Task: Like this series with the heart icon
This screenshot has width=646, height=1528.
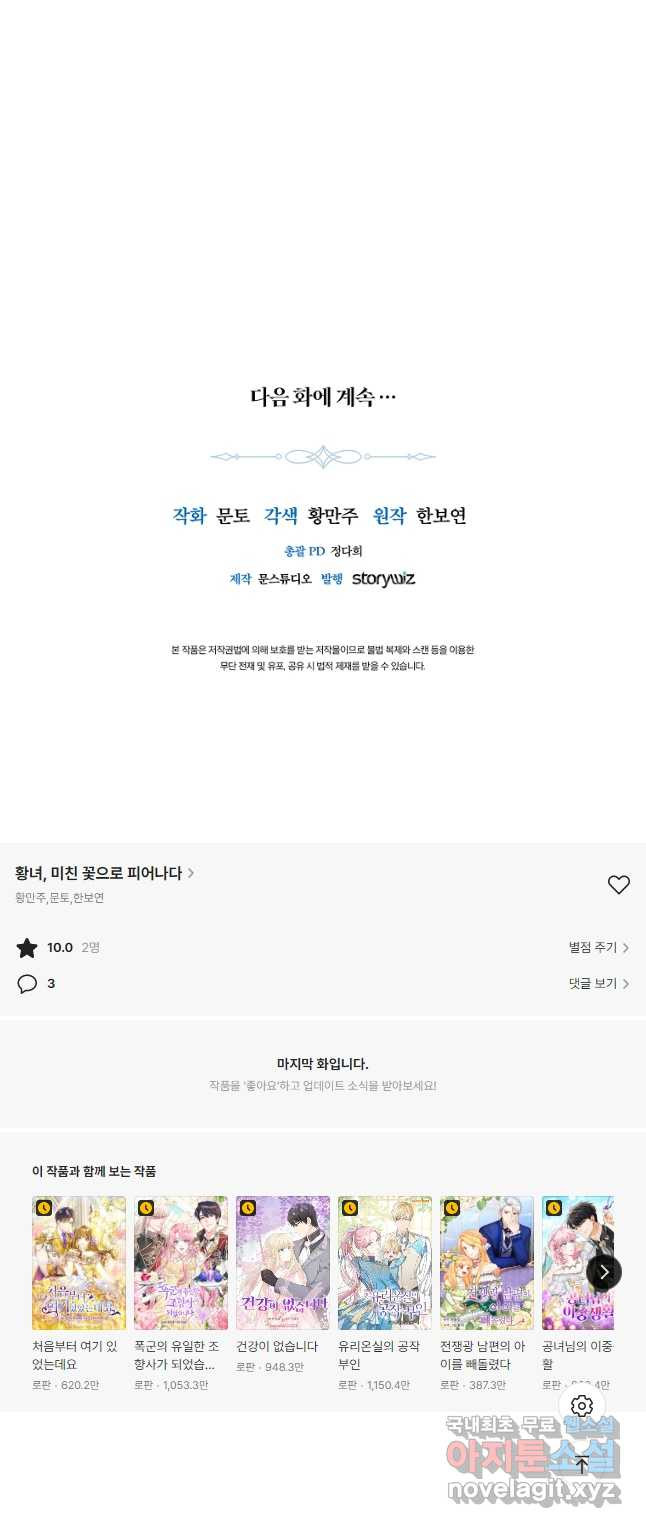Action: point(619,884)
